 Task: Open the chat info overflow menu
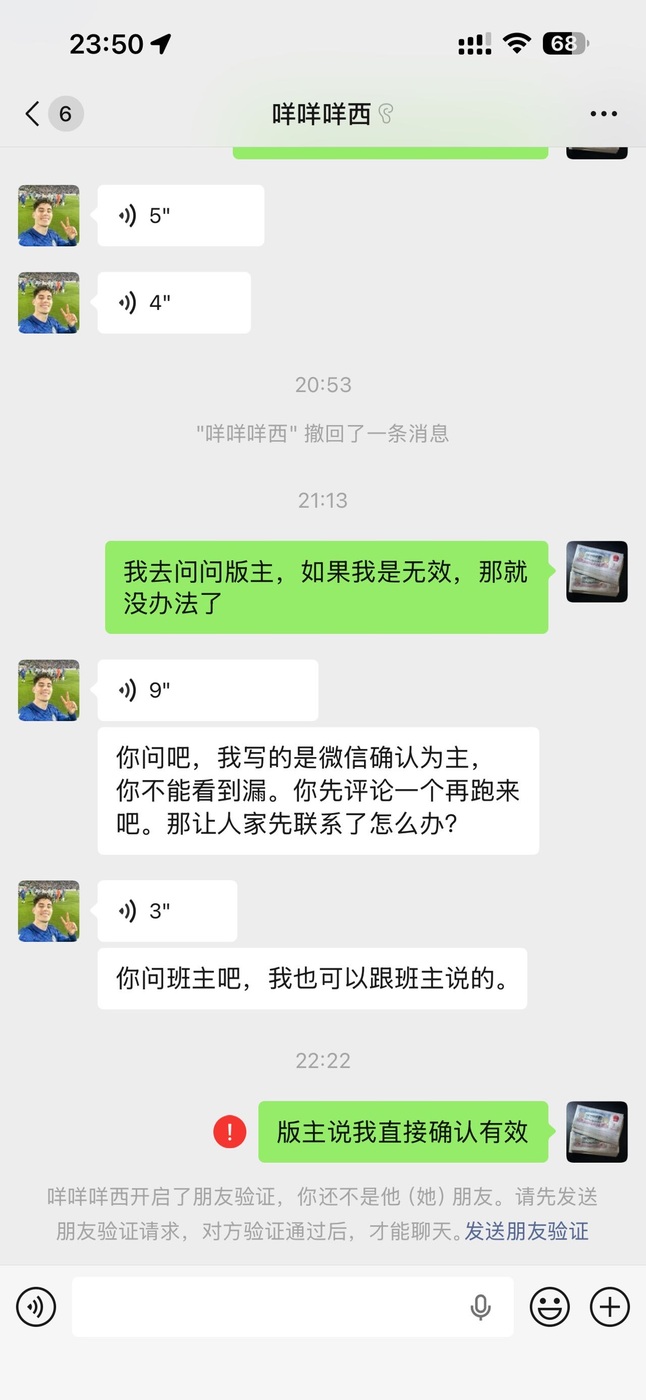603,114
